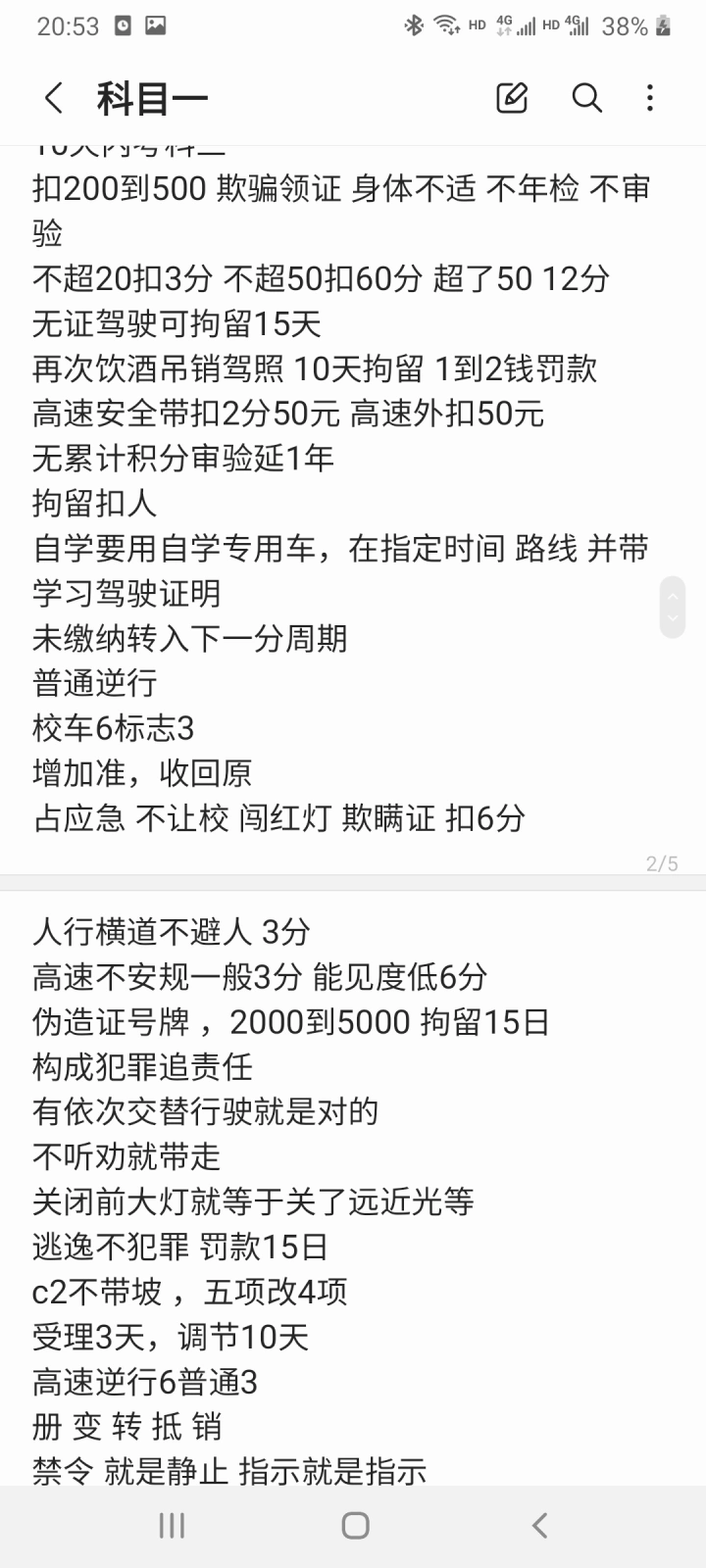Viewport: 706px width, 1568px height.
Task: Enter edit mode with the pencil icon
Action: click(512, 98)
